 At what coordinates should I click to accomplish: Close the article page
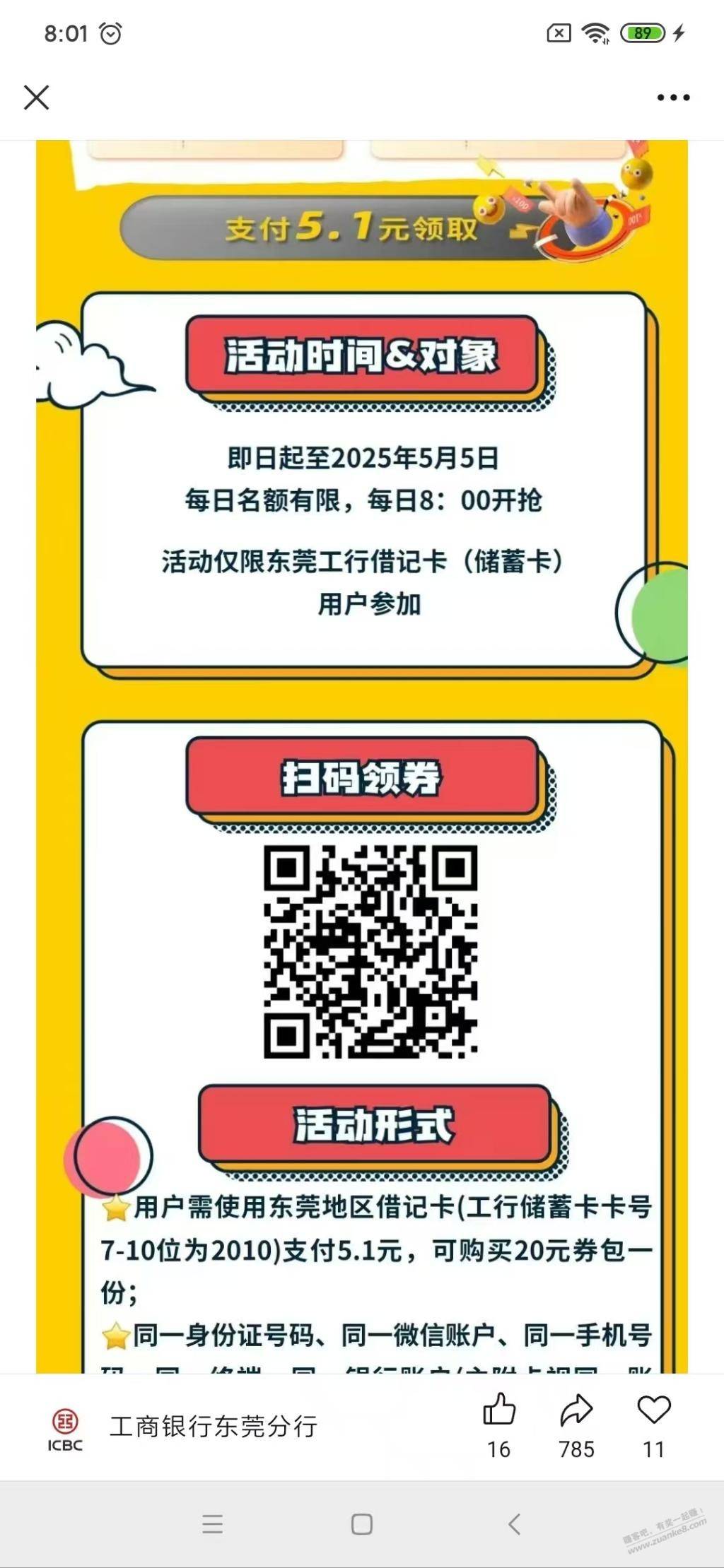(37, 98)
